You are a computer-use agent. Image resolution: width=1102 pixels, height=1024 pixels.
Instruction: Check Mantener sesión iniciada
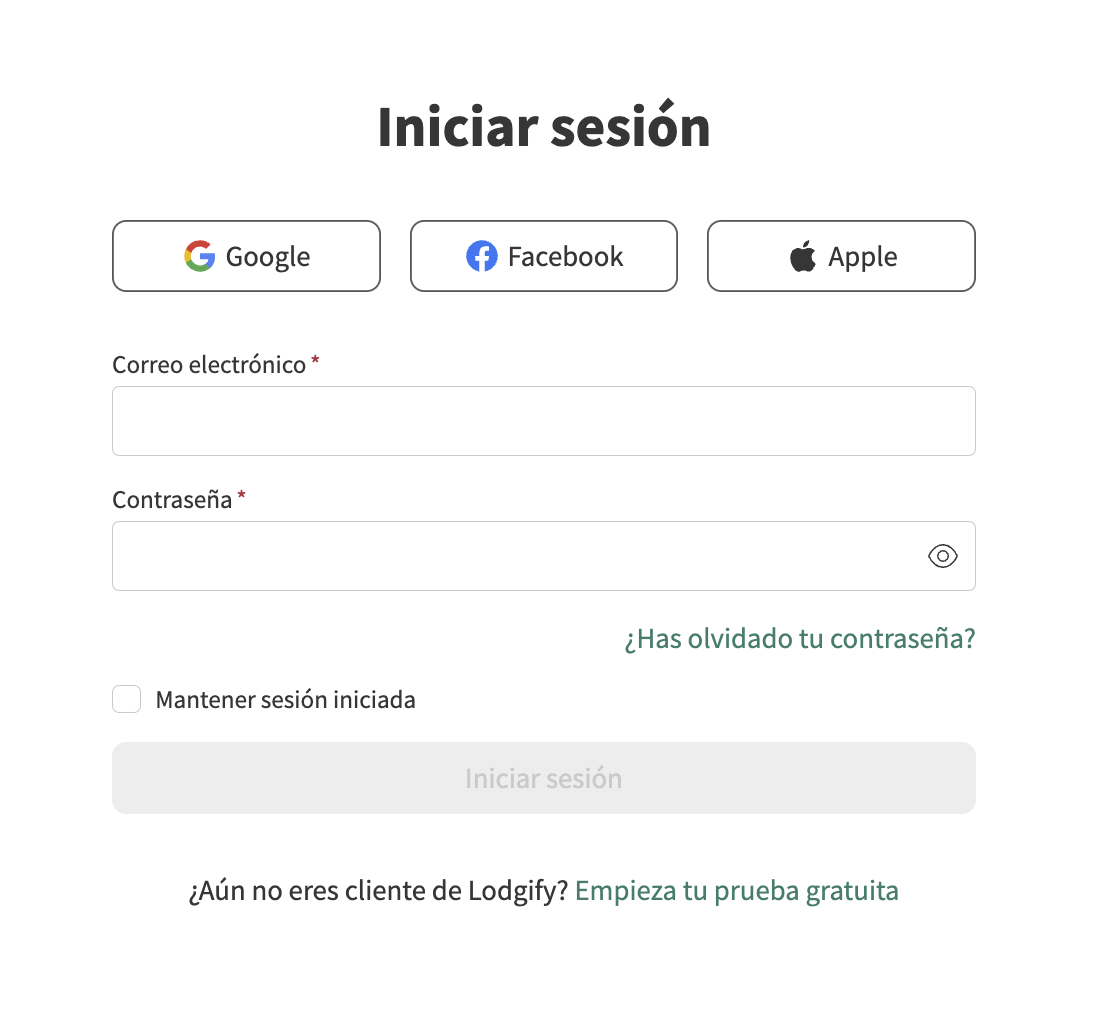point(127,699)
